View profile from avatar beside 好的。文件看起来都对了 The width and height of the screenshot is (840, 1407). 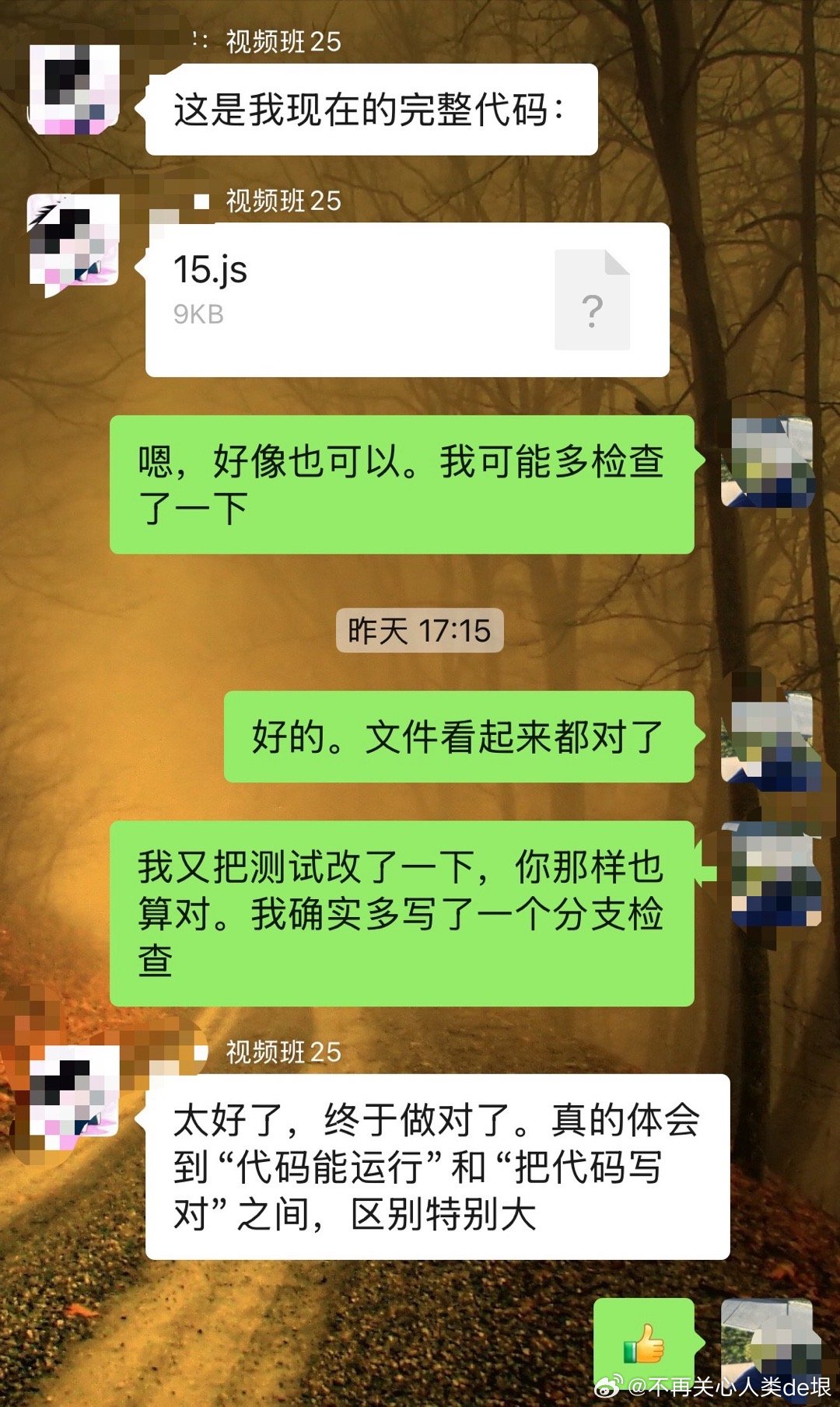point(768,736)
